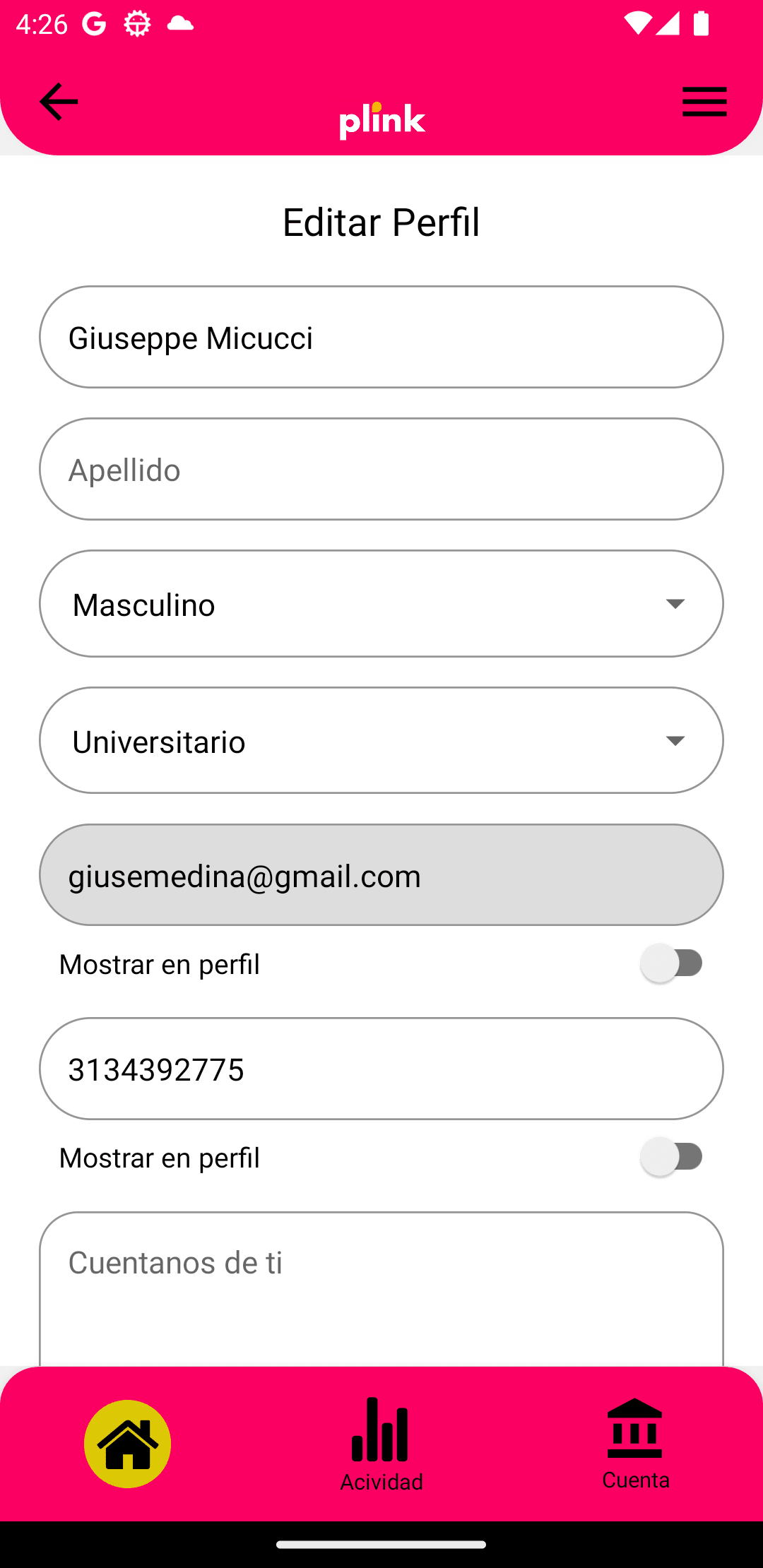The image size is (763, 1568).
Task: Expand the Masculino gender dropdown
Action: [381, 604]
